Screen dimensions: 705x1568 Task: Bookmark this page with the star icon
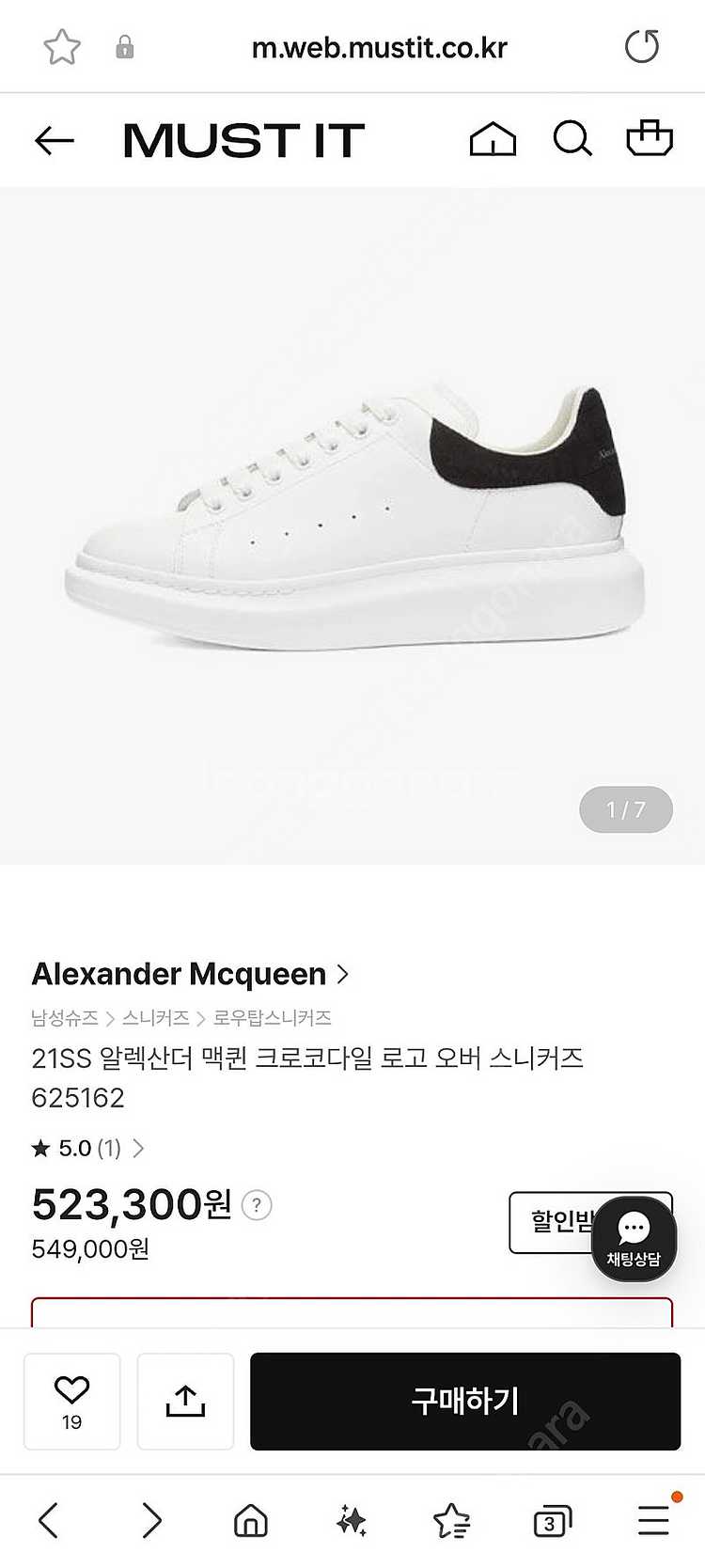[62, 47]
